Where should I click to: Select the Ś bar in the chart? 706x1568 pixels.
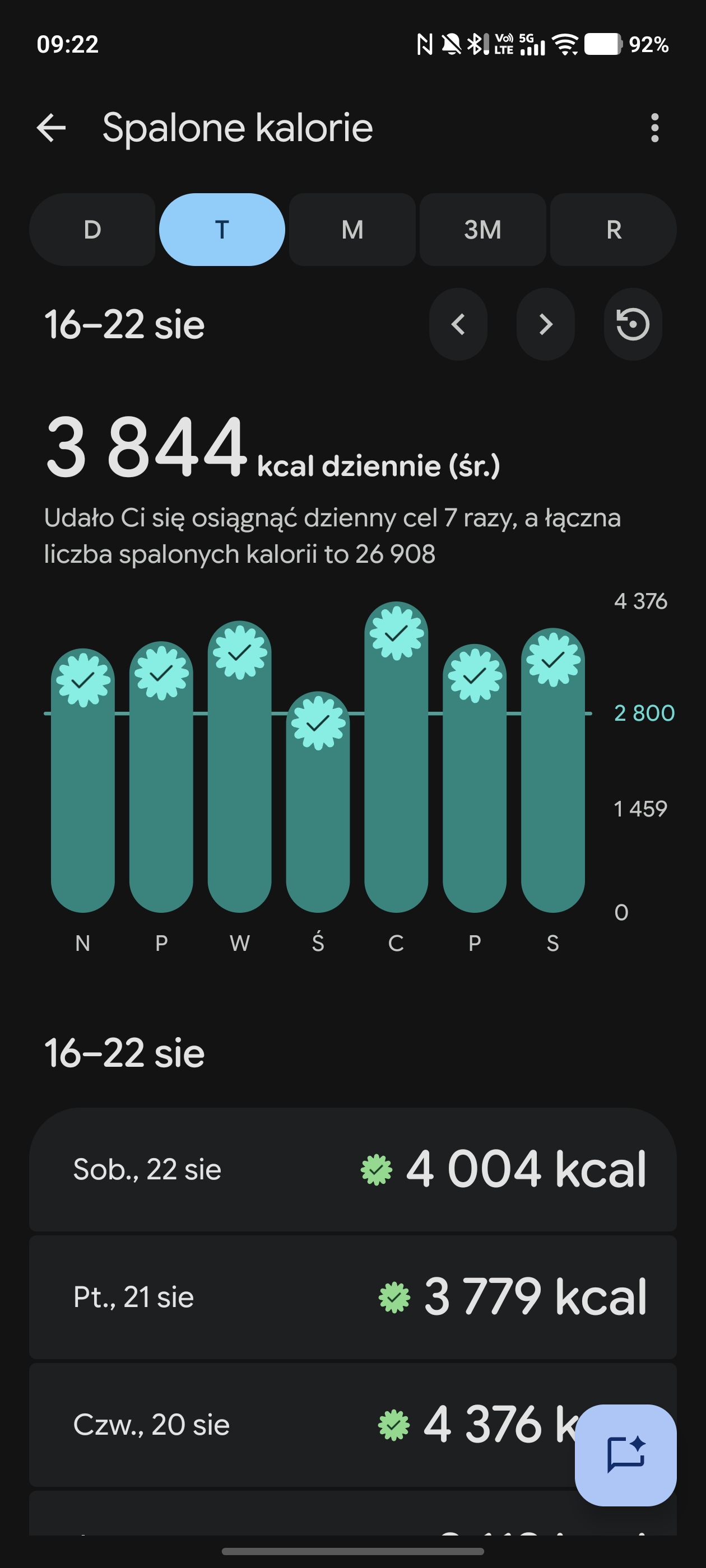tap(318, 802)
